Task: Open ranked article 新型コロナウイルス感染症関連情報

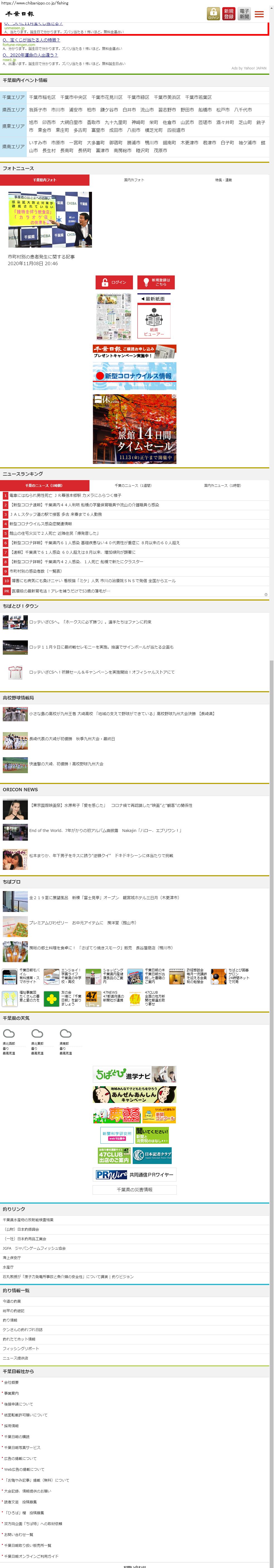Action: [40, 524]
